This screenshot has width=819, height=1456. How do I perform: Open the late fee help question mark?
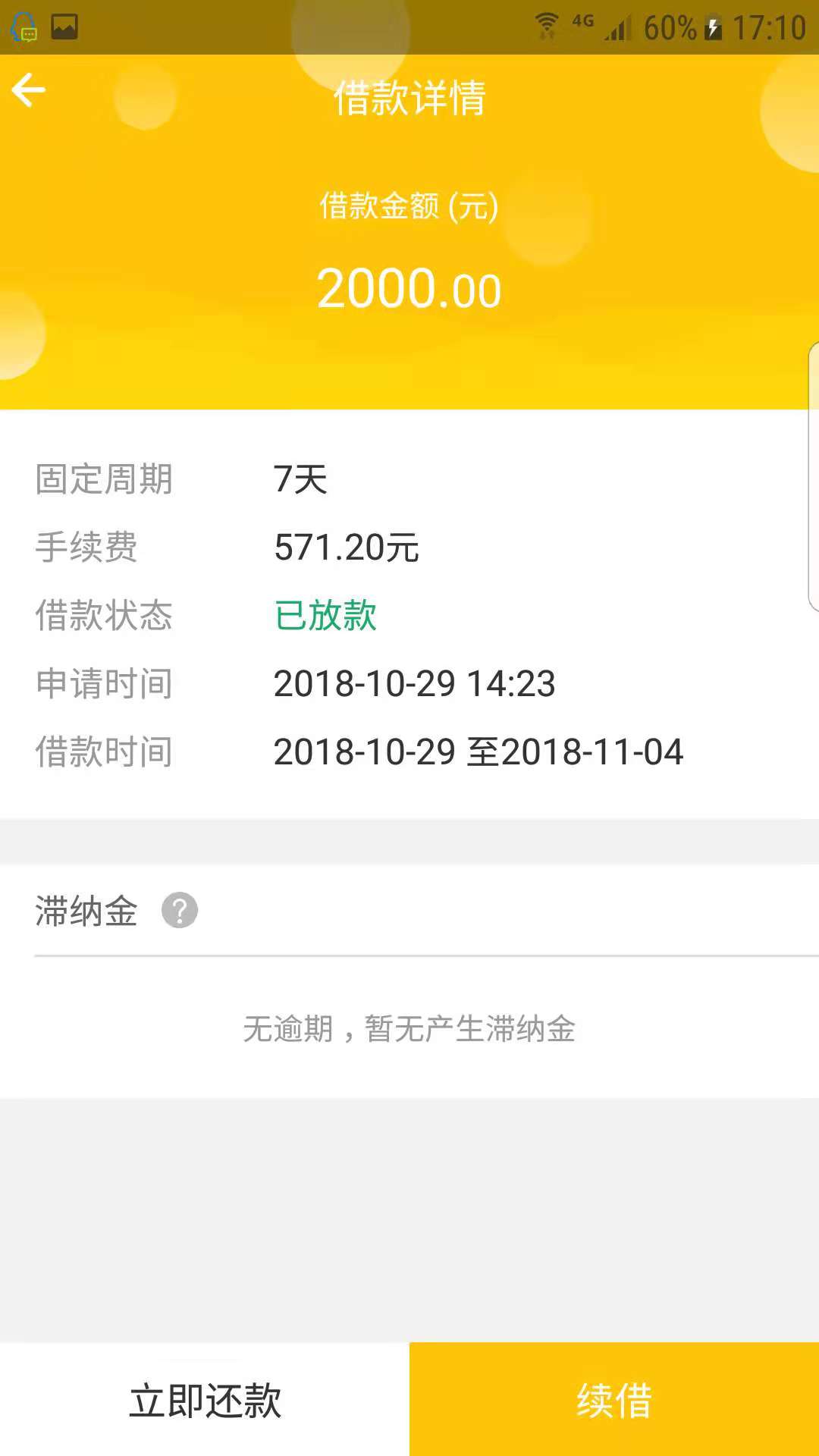click(180, 911)
